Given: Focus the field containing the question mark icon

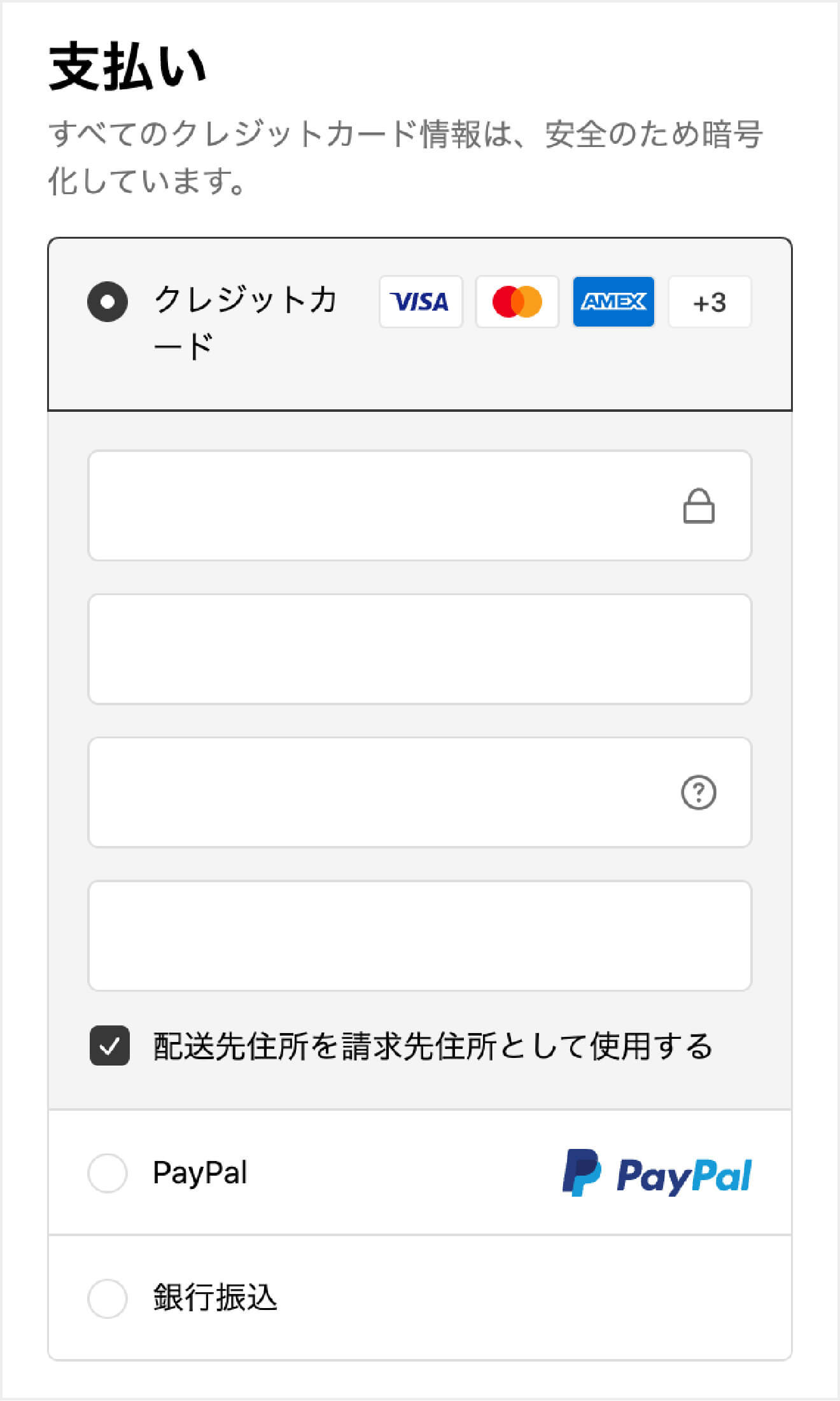Looking at the screenshot, I should point(382,792).
